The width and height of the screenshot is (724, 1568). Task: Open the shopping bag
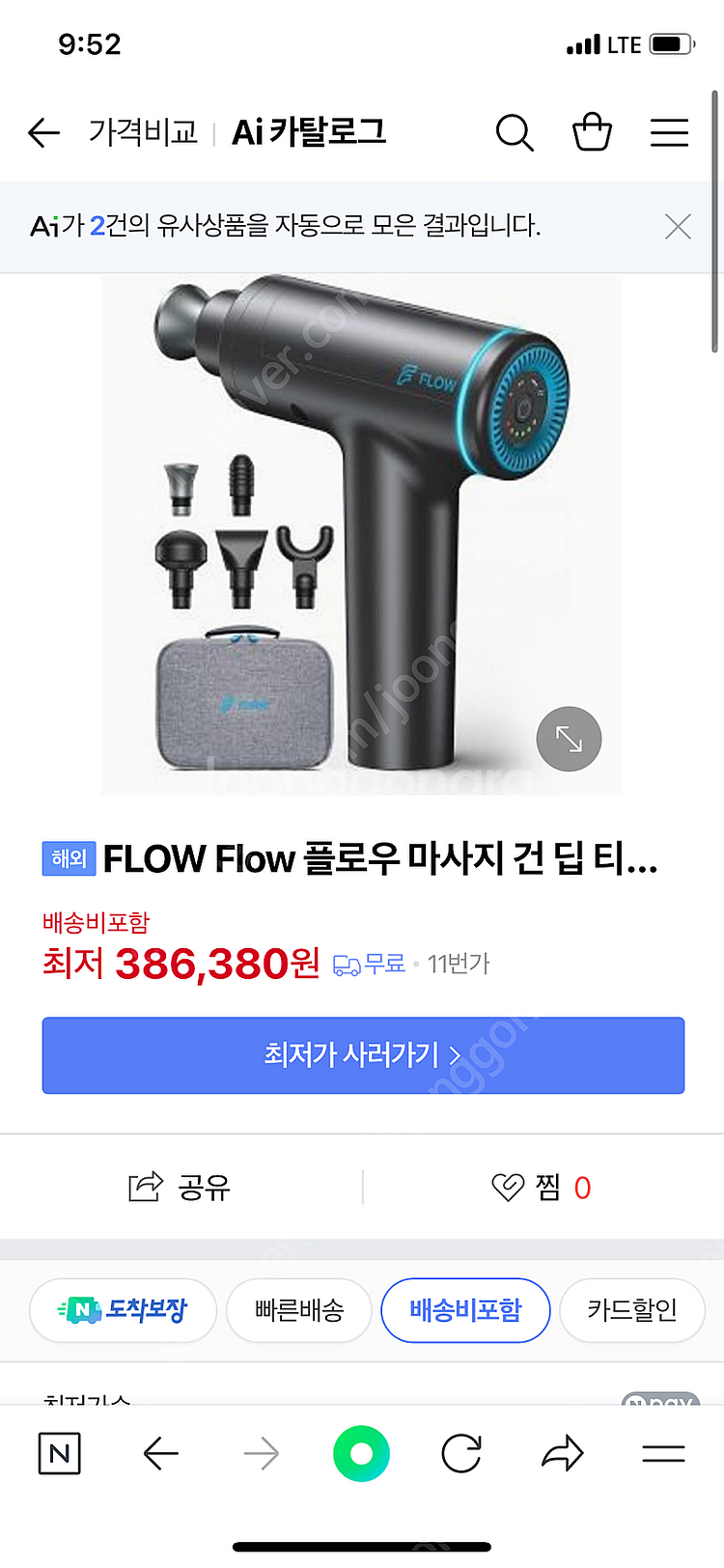point(592,132)
